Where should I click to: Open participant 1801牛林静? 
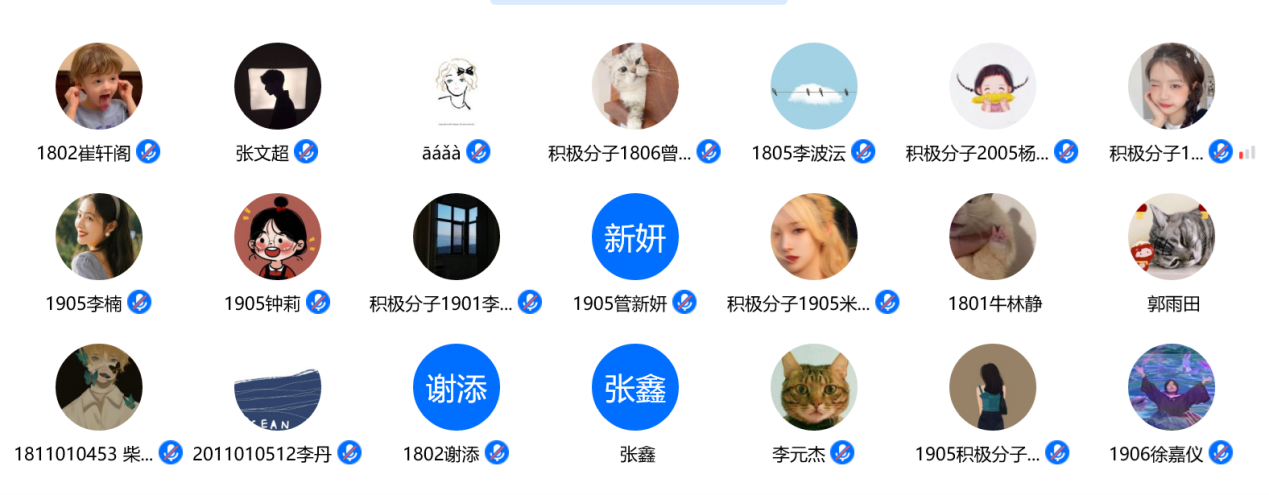(992, 237)
